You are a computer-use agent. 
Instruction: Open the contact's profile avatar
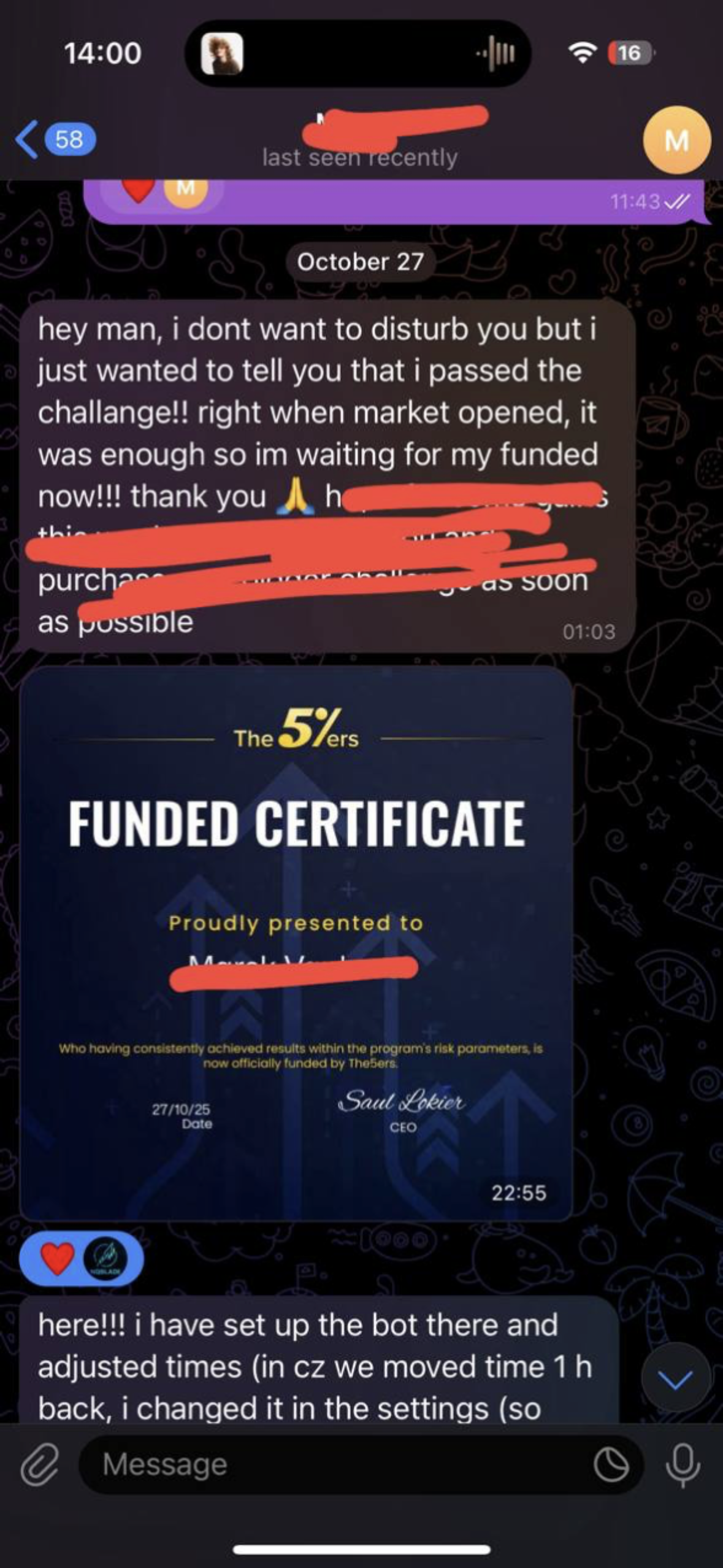[x=676, y=140]
